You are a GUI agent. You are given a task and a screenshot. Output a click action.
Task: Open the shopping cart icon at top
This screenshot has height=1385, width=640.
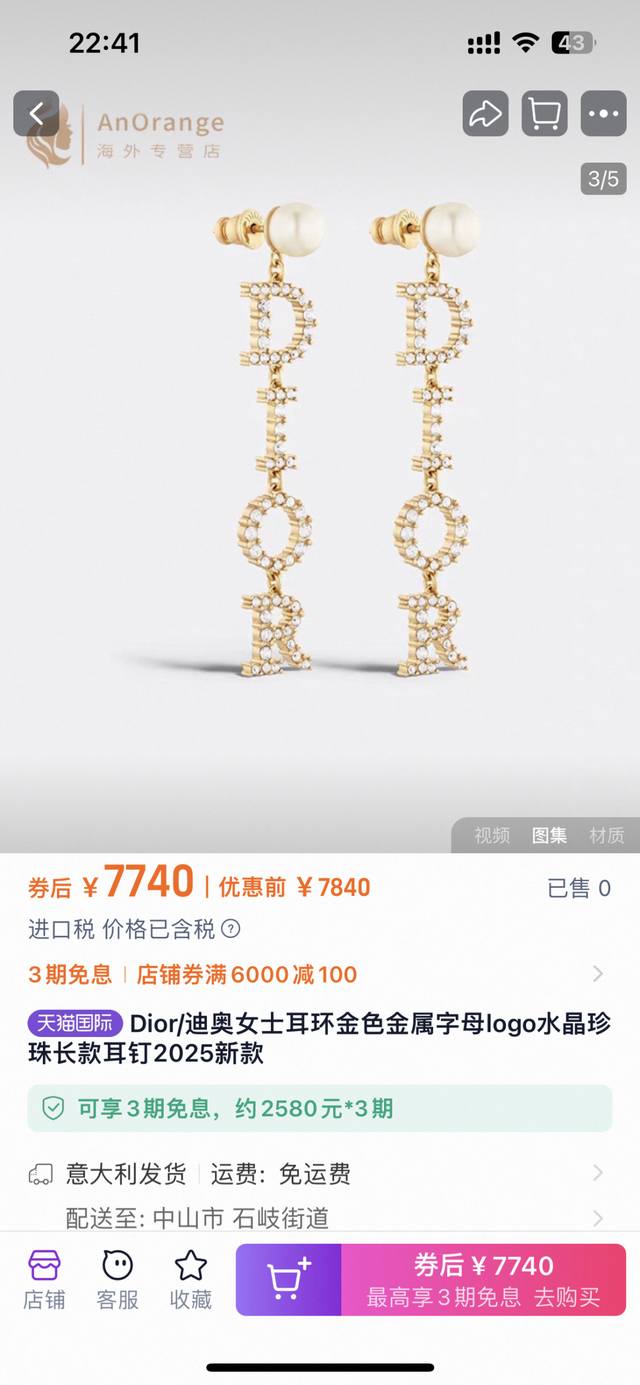click(x=544, y=114)
